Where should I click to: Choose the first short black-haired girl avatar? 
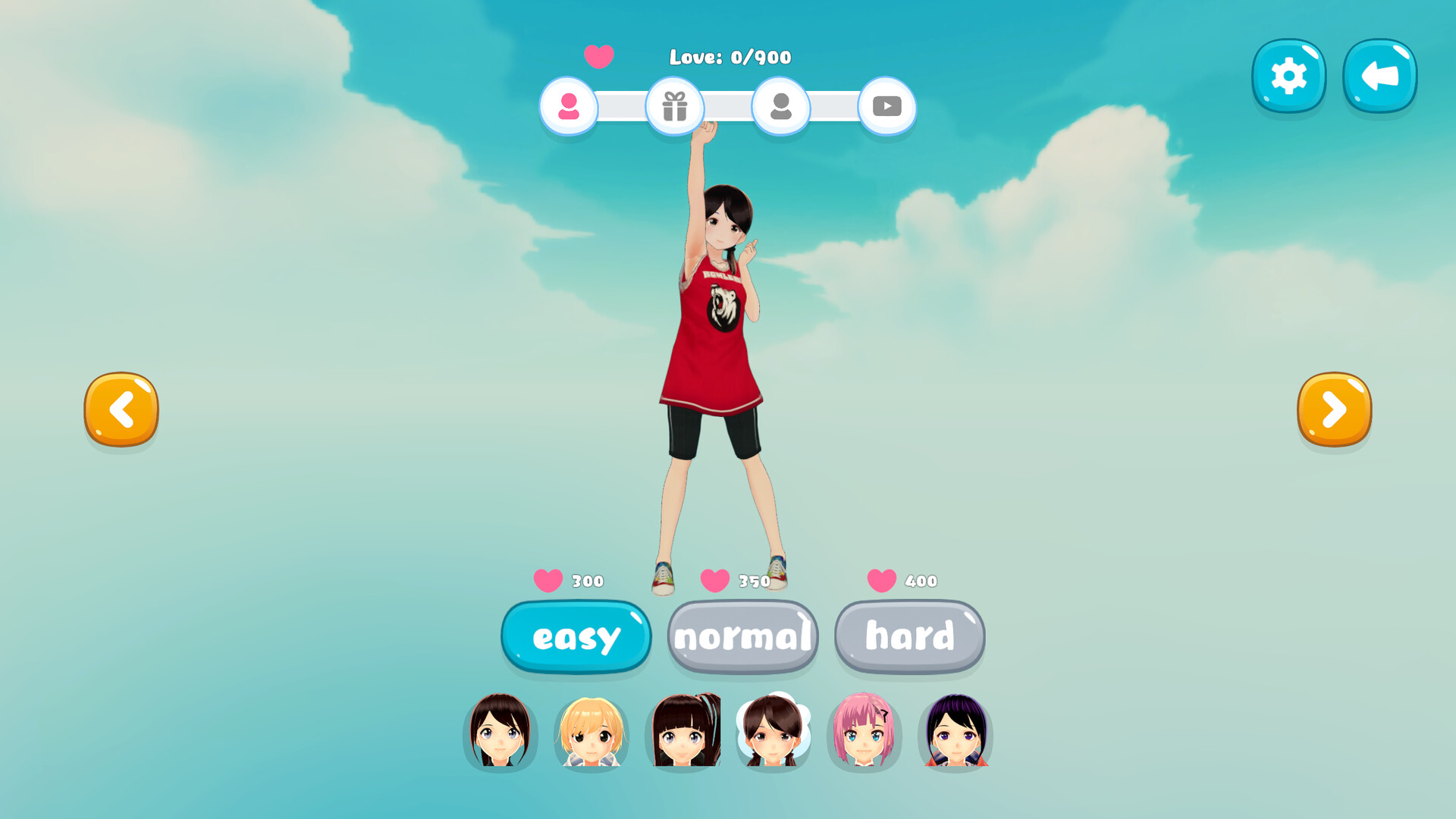(x=500, y=732)
